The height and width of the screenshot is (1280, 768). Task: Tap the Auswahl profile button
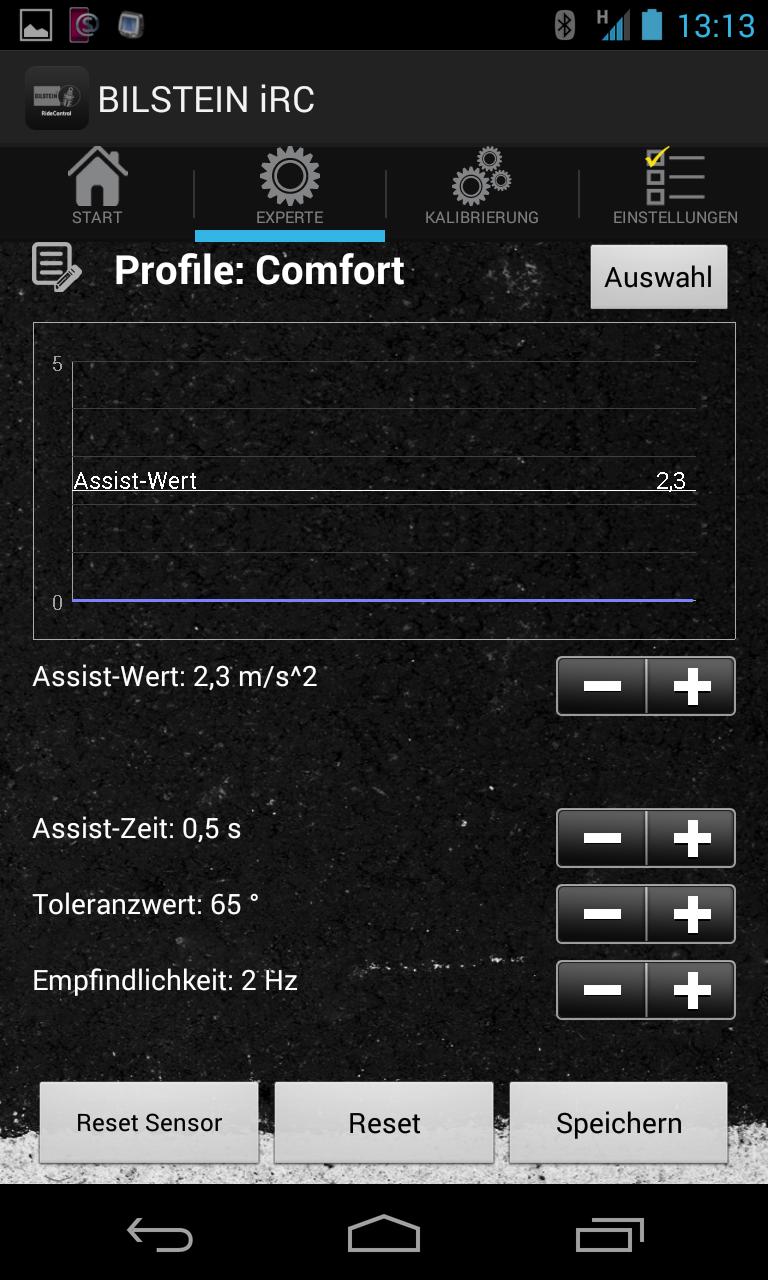click(x=658, y=277)
